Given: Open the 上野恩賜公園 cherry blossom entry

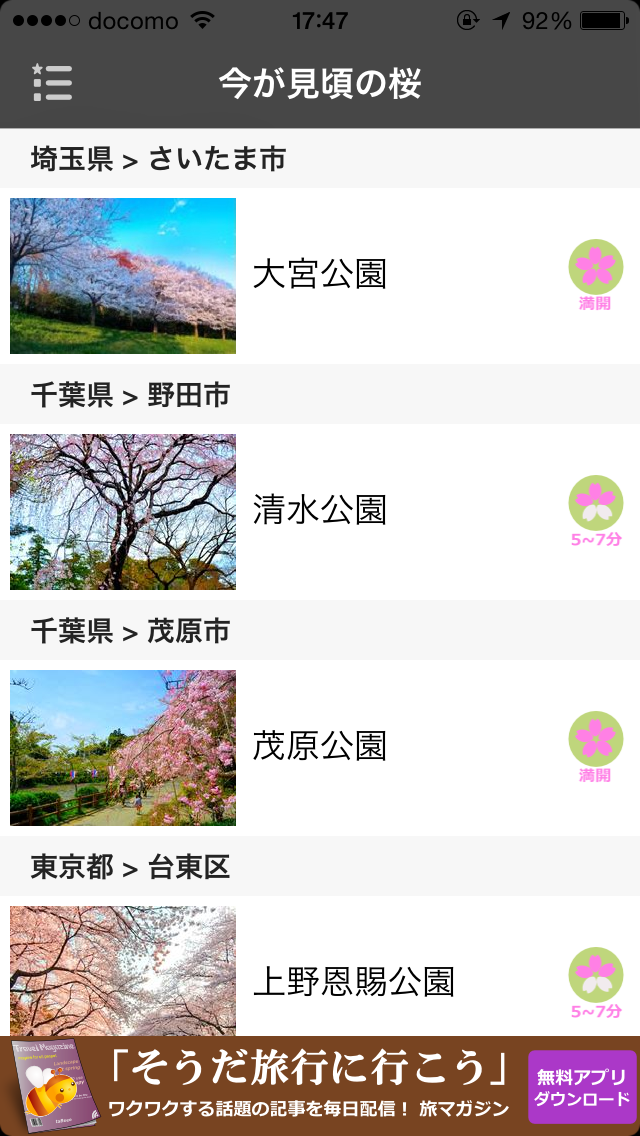Looking at the screenshot, I should 354,981.
